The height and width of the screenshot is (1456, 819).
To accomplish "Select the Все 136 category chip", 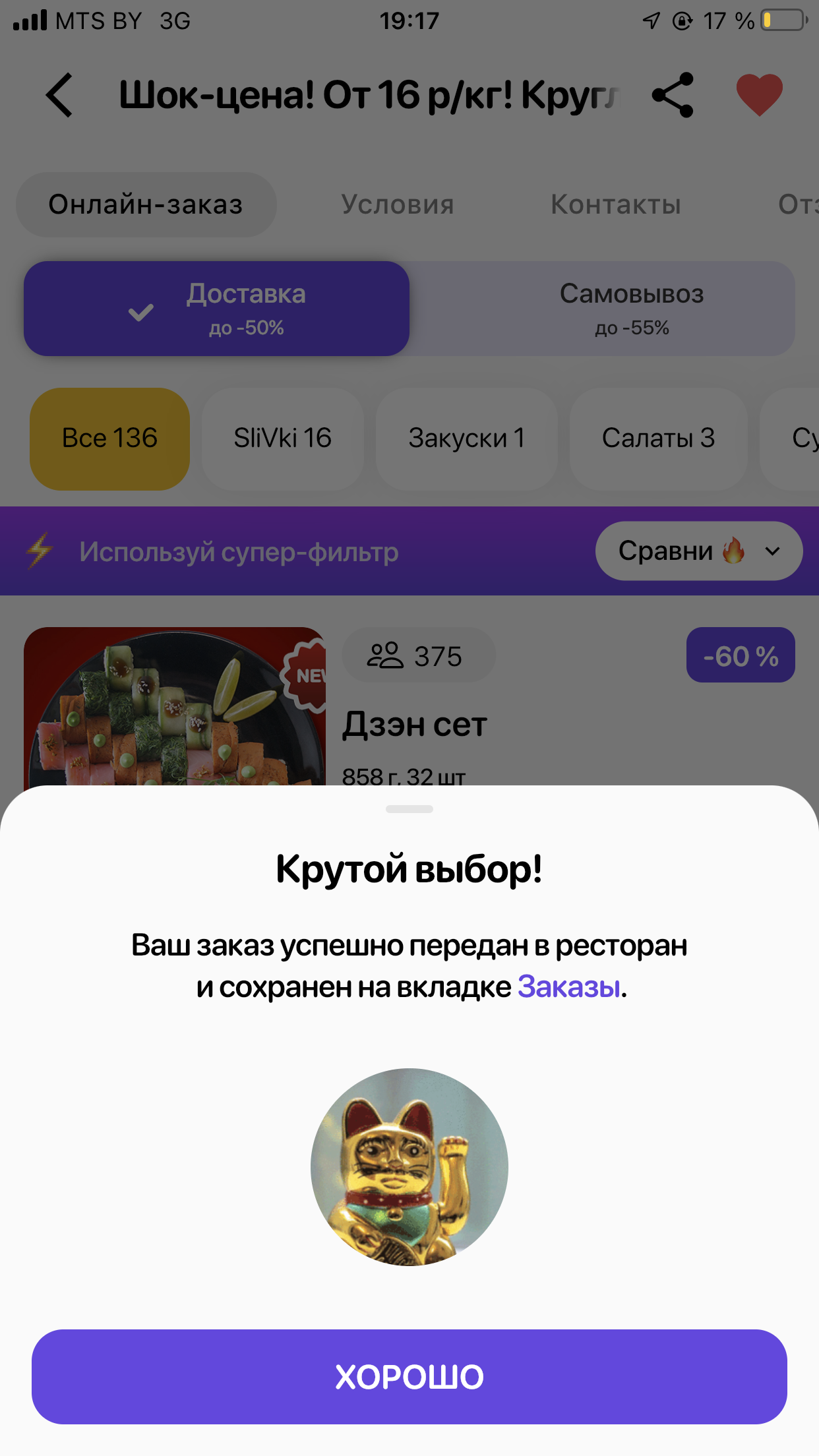I will [x=109, y=439].
